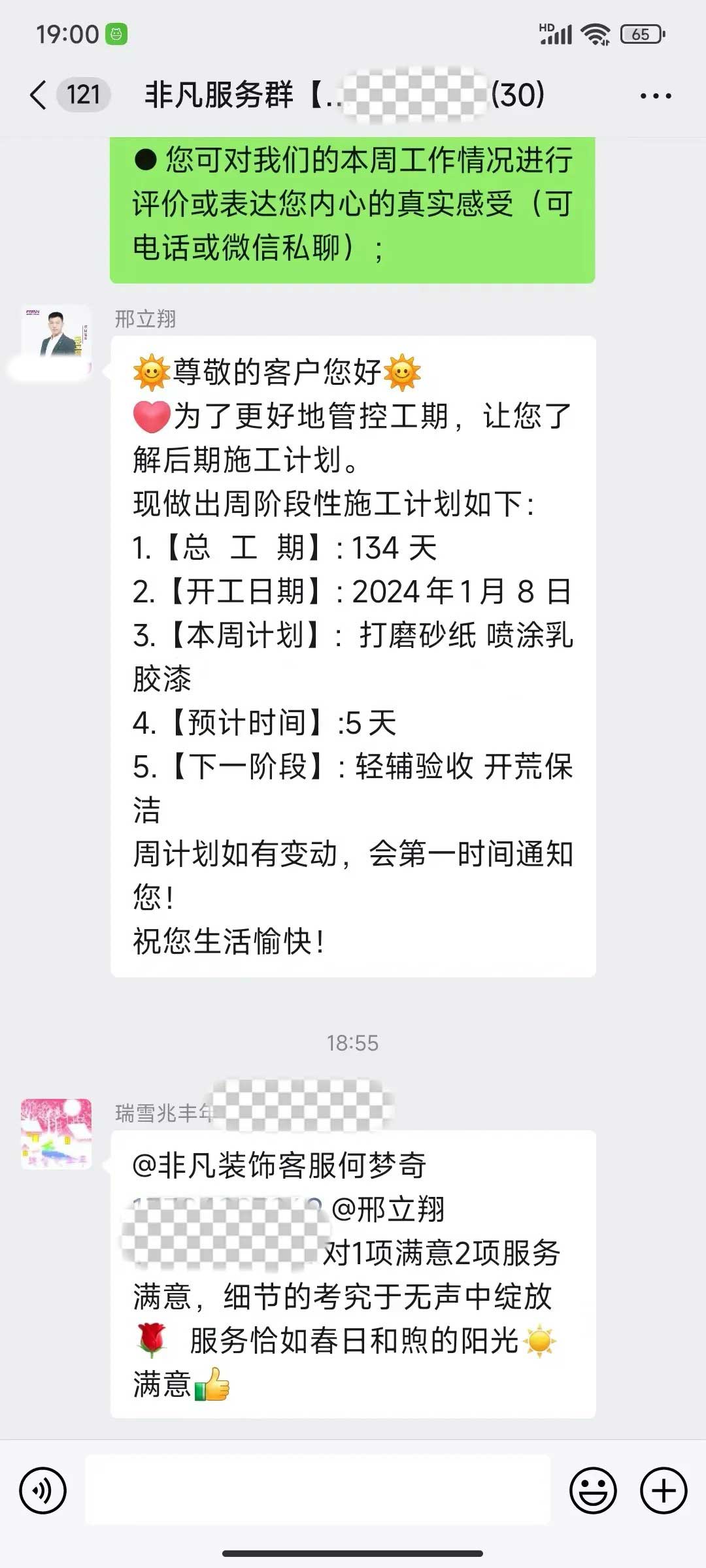Switch to voice message input
The image size is (706, 1568).
point(43,1491)
